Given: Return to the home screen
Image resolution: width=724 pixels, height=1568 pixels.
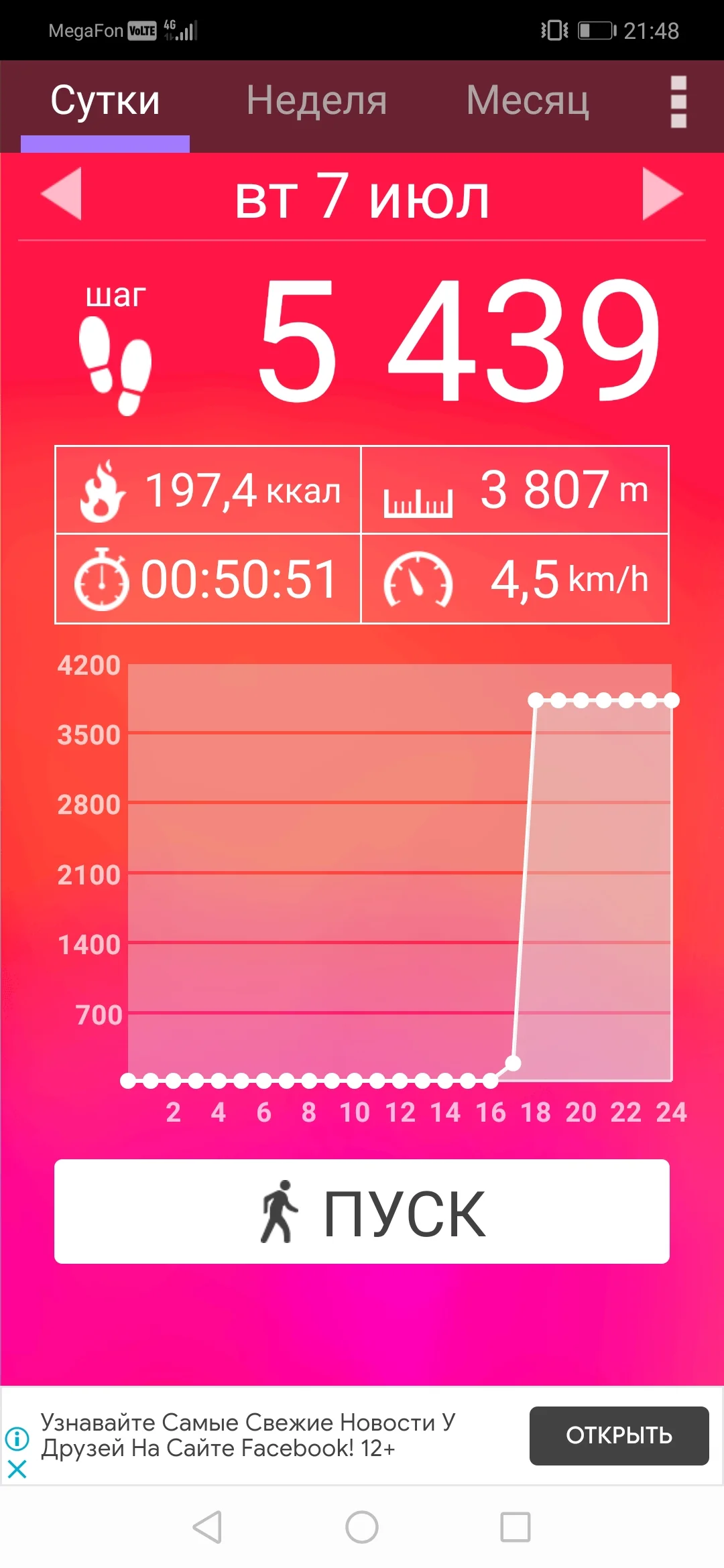Looking at the screenshot, I should coord(362,1527).
